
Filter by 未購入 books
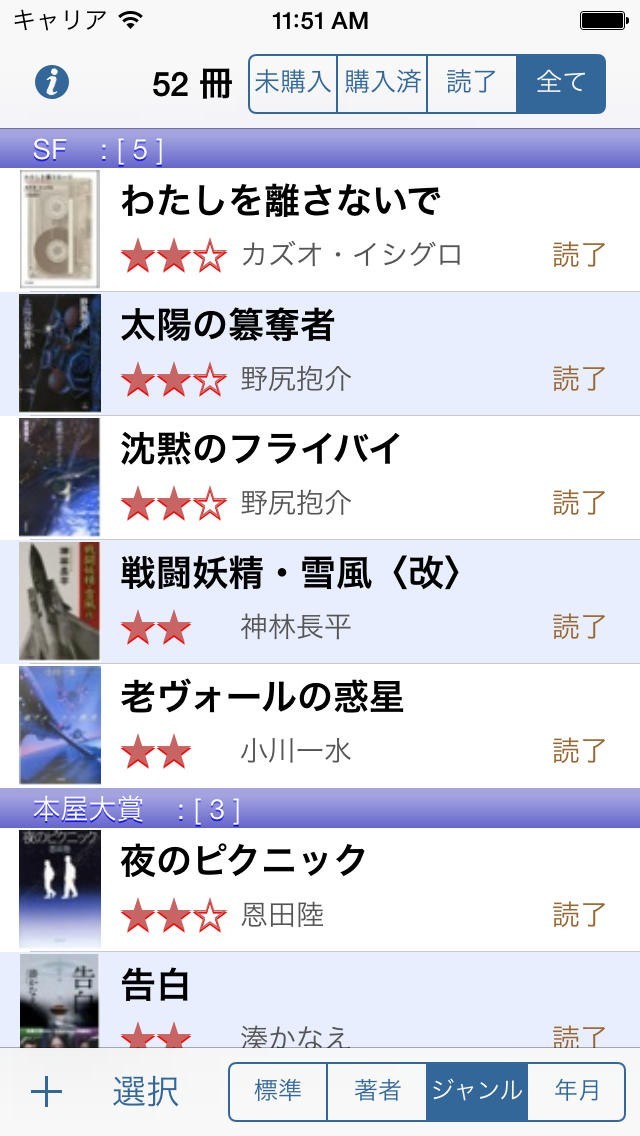pyautogui.click(x=292, y=83)
